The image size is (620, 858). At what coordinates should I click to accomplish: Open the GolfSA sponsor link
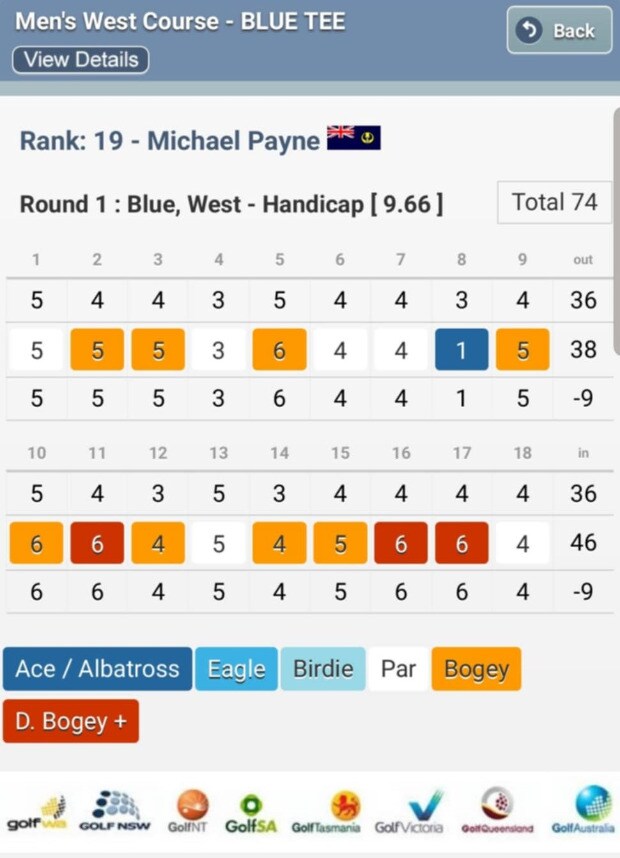point(250,811)
